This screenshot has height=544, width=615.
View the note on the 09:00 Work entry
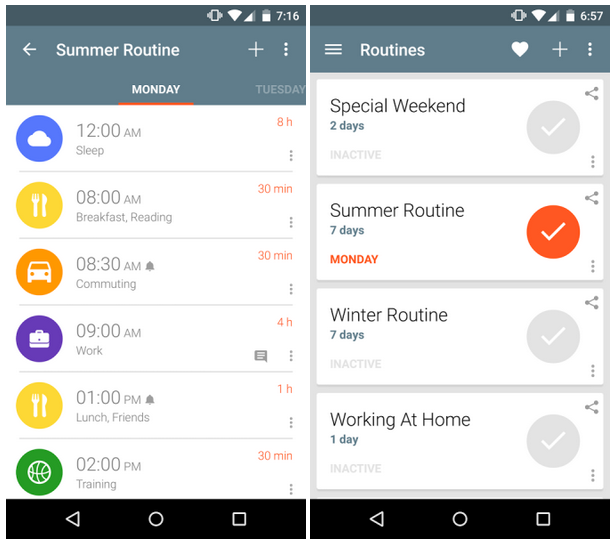[x=261, y=356]
